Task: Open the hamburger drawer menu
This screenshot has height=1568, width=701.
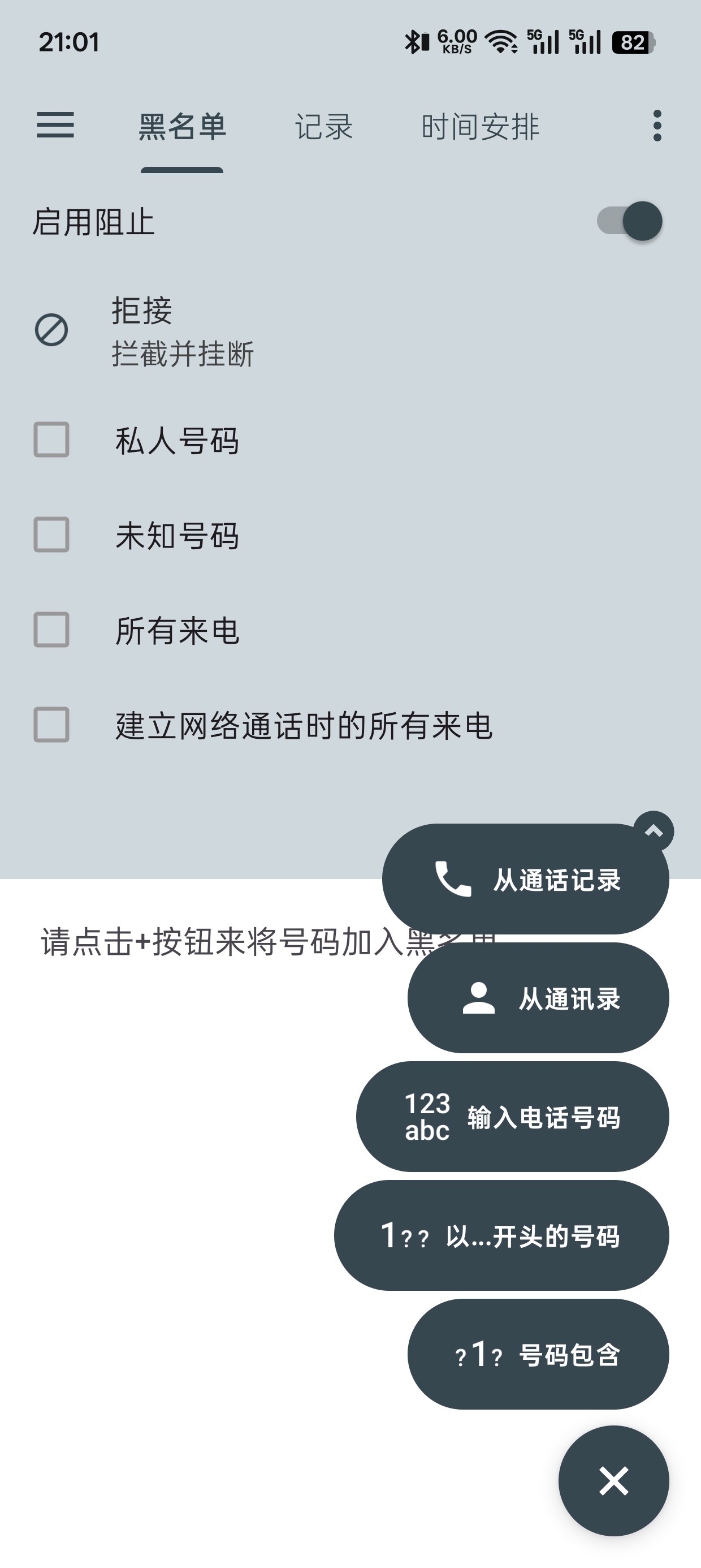Action: coord(55,126)
